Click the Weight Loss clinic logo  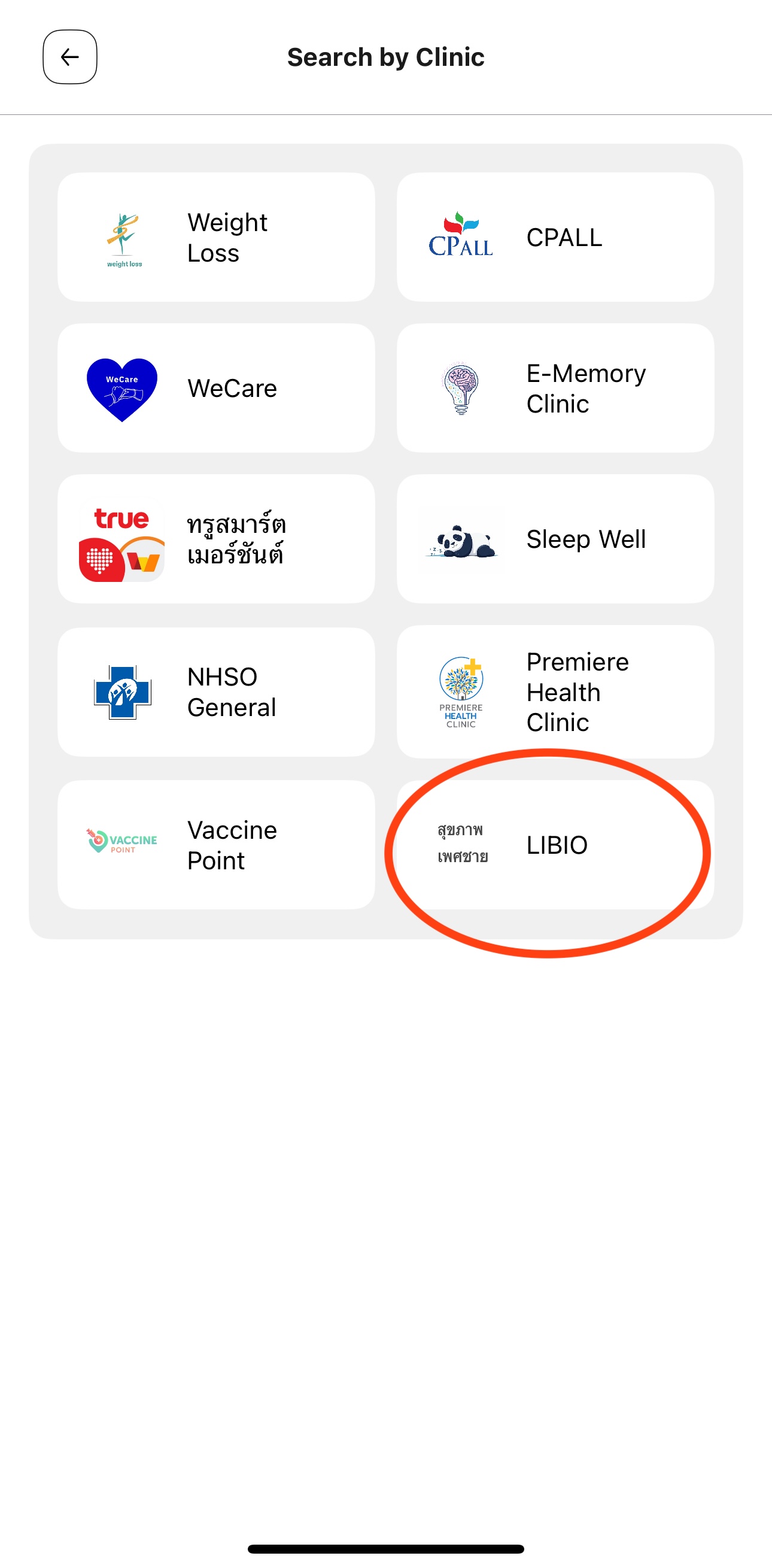pyautogui.click(x=123, y=238)
